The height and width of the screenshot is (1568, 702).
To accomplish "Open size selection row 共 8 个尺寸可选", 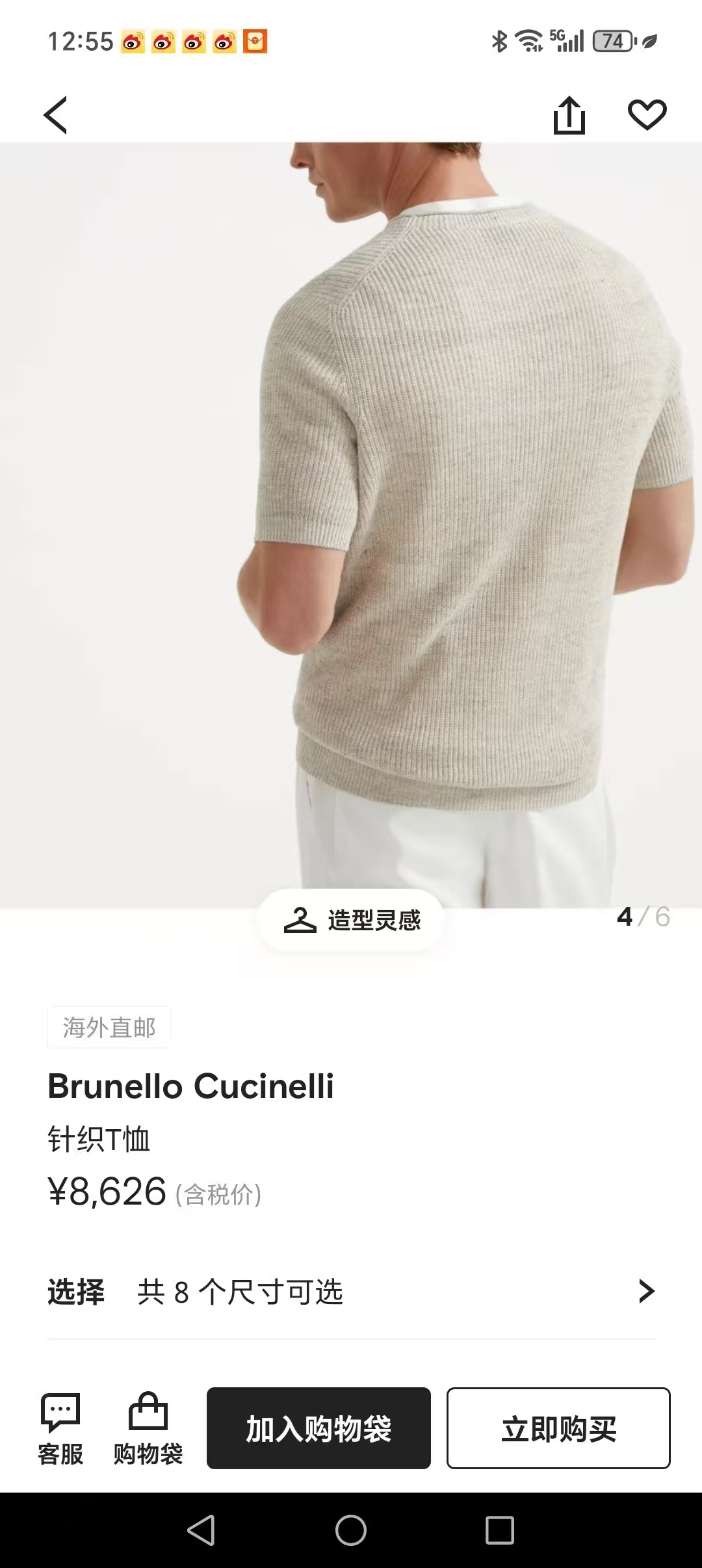I will pyautogui.click(x=351, y=1292).
